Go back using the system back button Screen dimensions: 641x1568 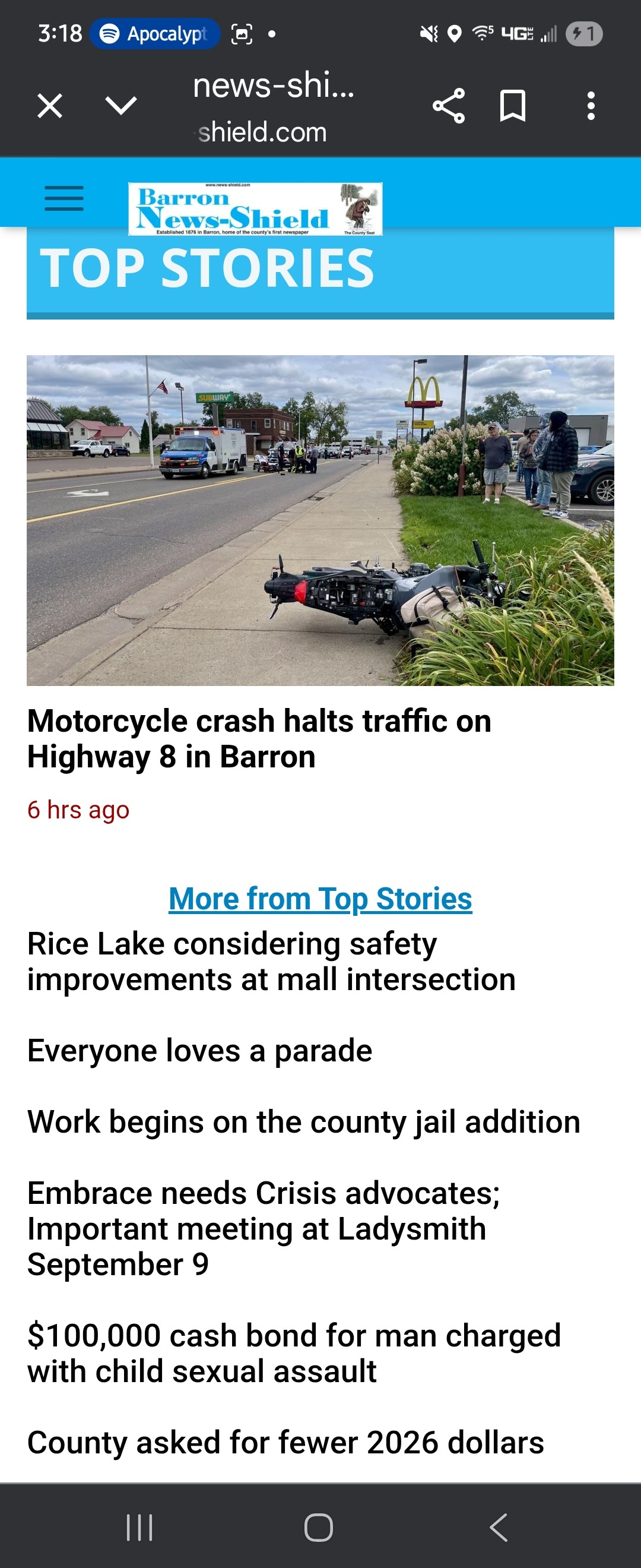click(499, 1527)
